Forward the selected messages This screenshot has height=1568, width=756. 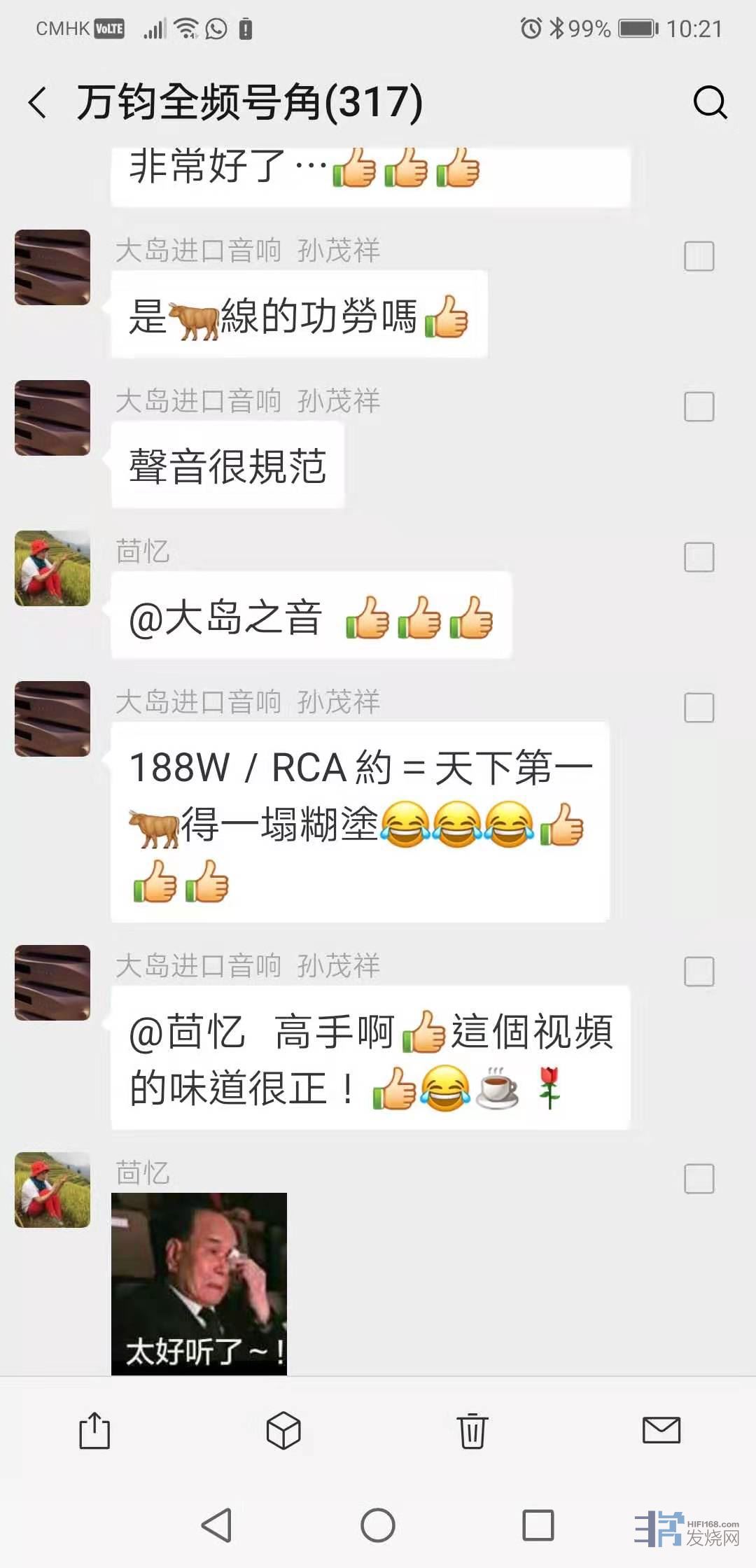94,1430
